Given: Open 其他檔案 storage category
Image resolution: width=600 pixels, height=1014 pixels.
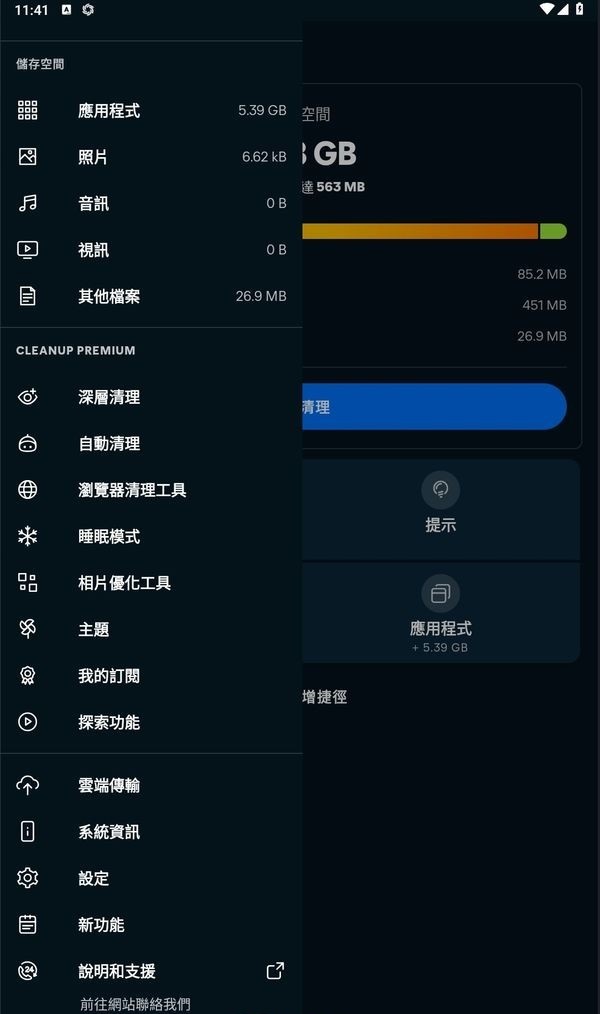Looking at the screenshot, I should tap(150, 296).
